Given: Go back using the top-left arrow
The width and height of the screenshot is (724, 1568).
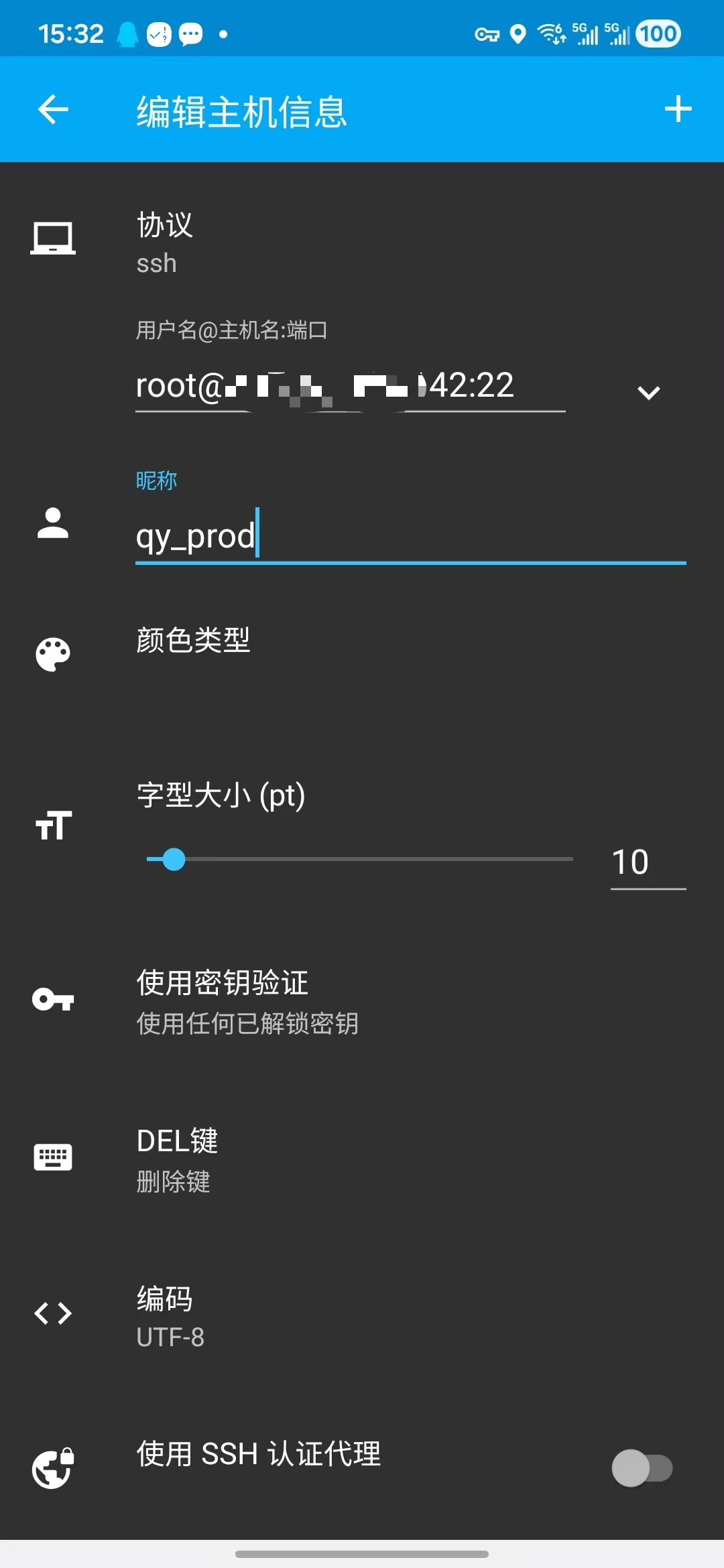Looking at the screenshot, I should click(x=54, y=109).
